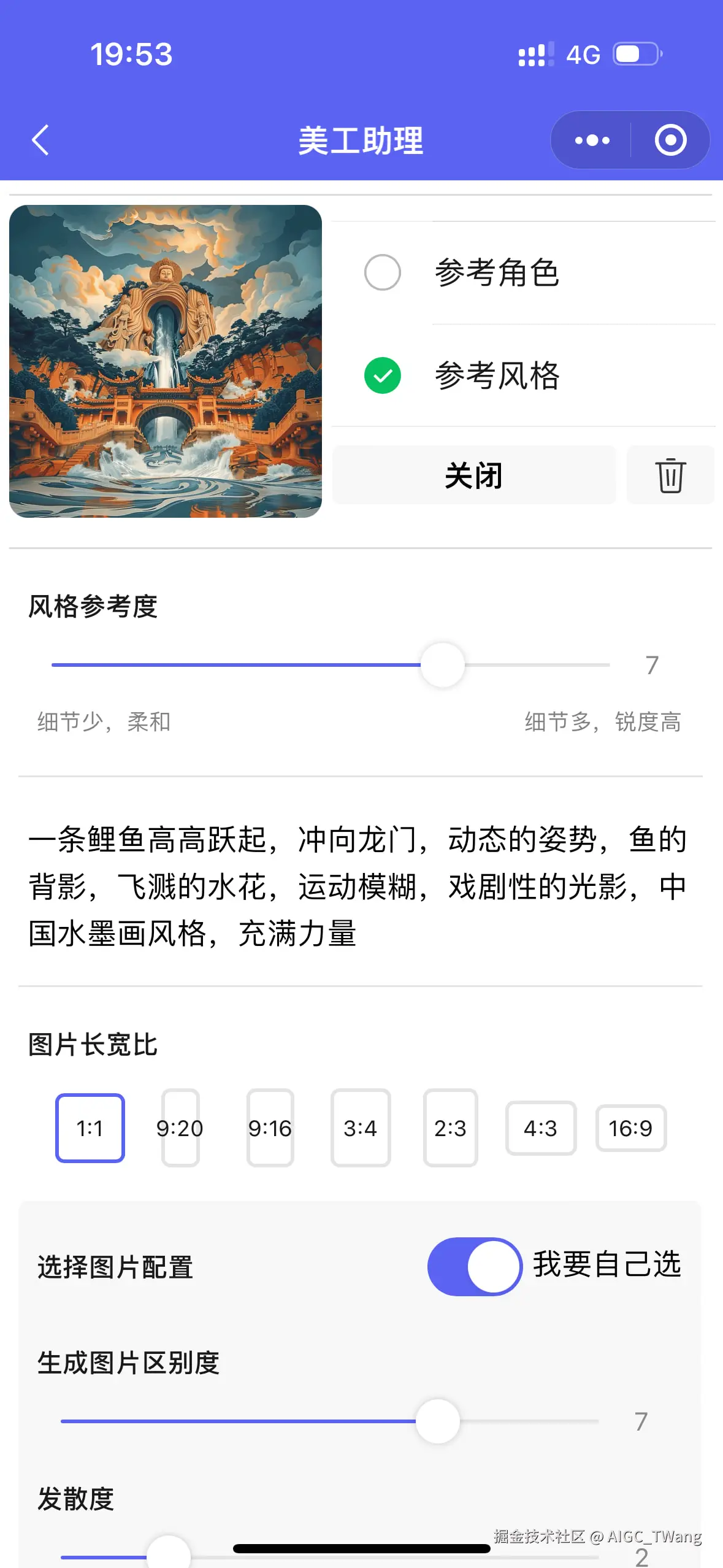Adjust the 风格参考度 slider
Viewport: 723px width, 1568px height.
pos(442,665)
